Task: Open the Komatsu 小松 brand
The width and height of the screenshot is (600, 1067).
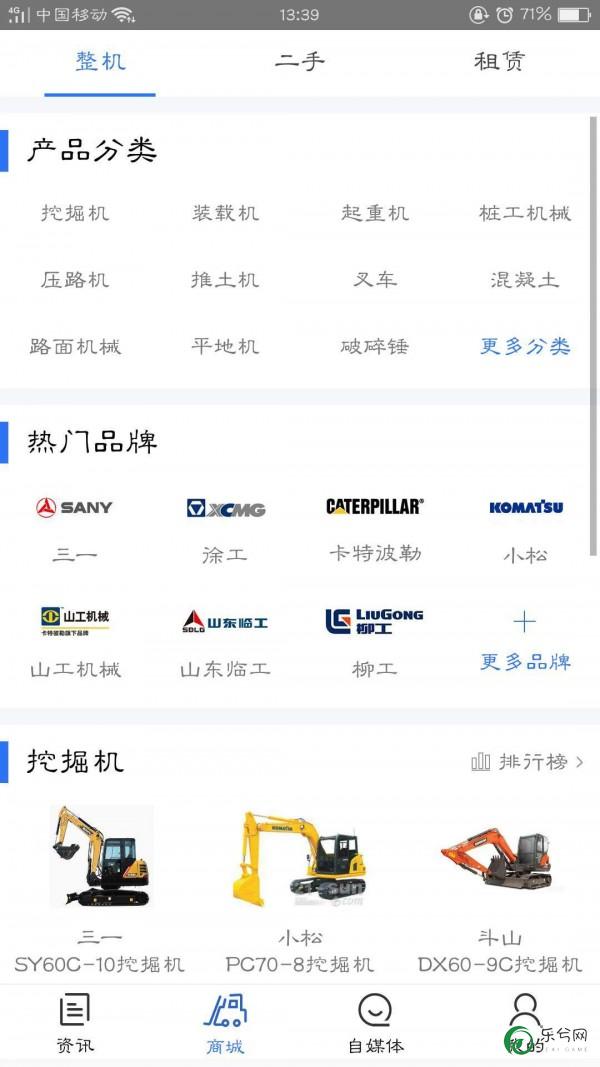Action: pyautogui.click(x=525, y=529)
